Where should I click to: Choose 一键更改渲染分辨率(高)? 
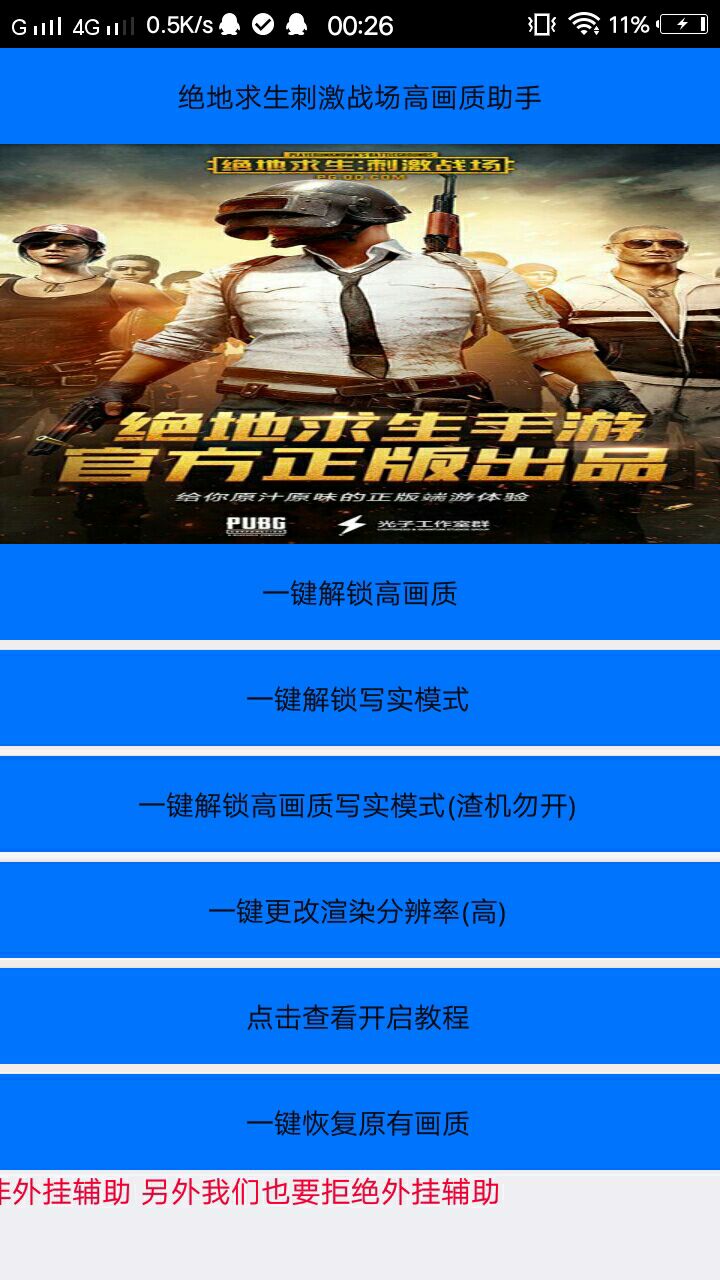[x=360, y=910]
